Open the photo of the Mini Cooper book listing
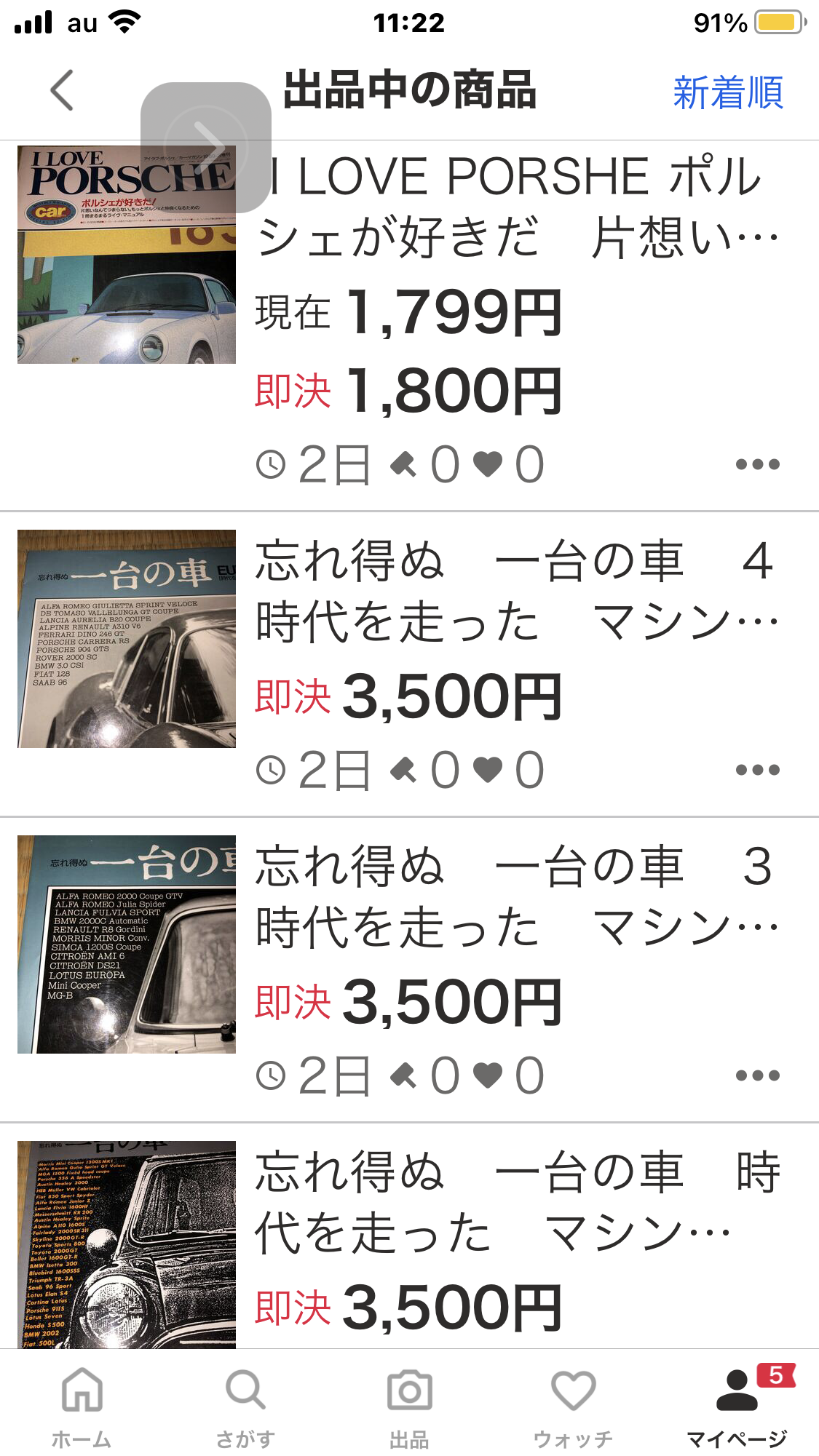 127,1244
